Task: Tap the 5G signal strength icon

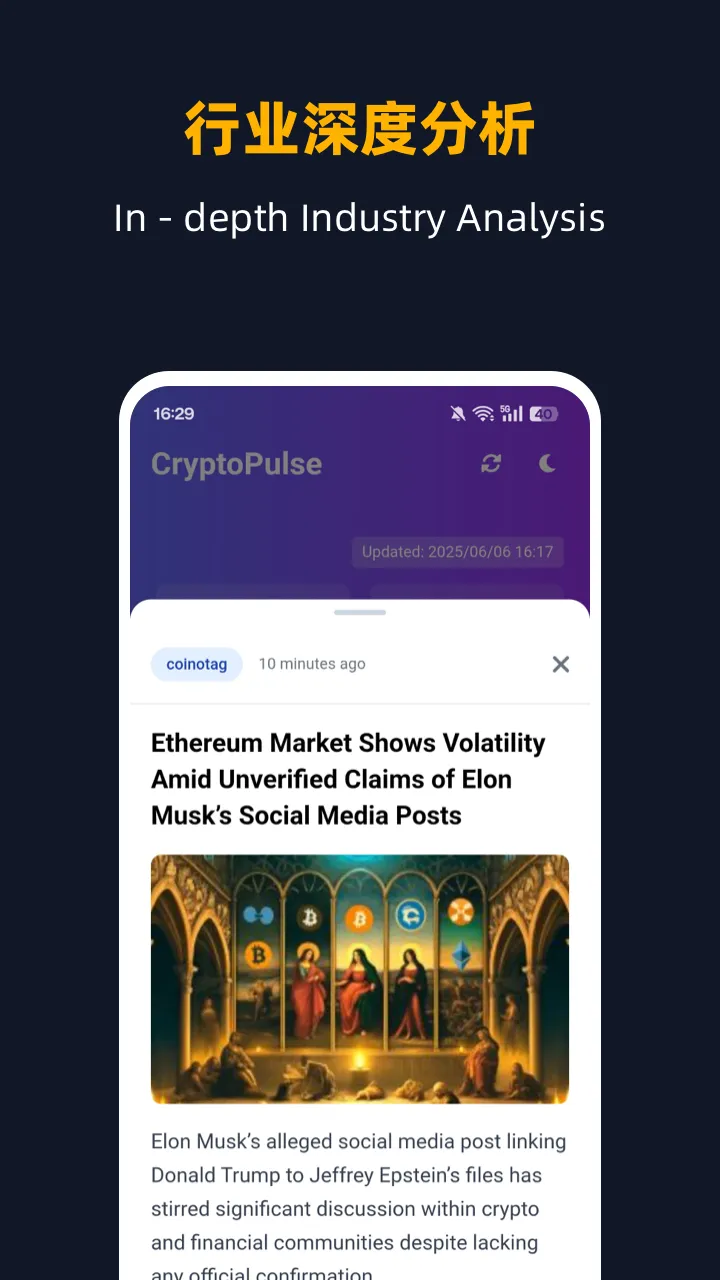Action: pyautogui.click(x=512, y=413)
